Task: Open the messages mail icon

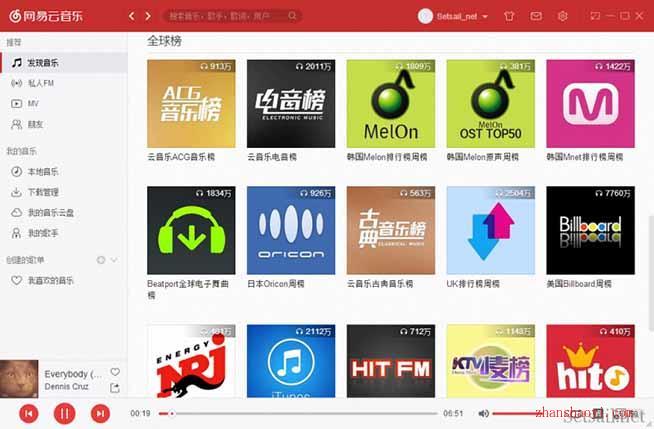Action: [x=536, y=16]
